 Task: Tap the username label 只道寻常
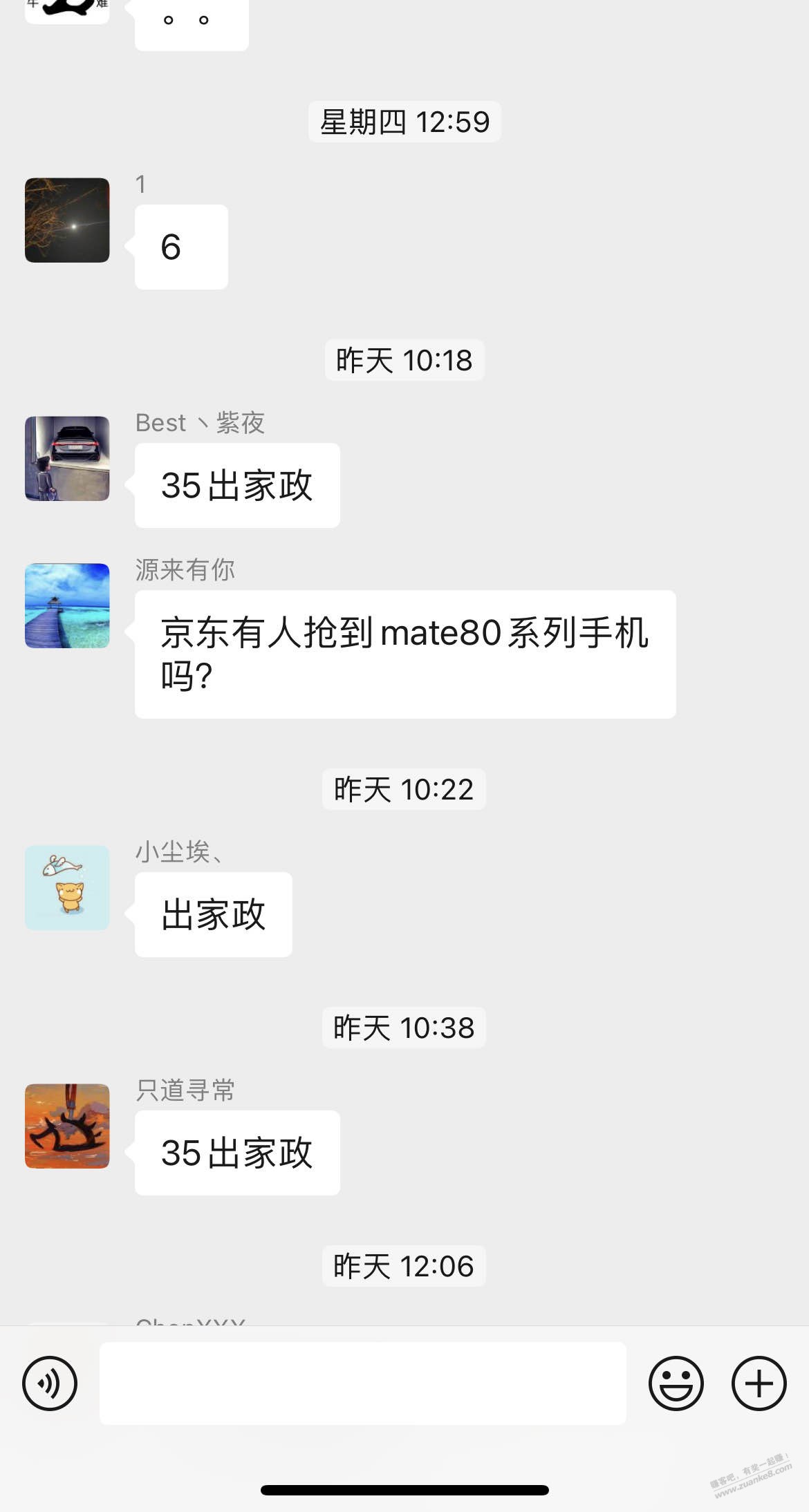point(184,1090)
